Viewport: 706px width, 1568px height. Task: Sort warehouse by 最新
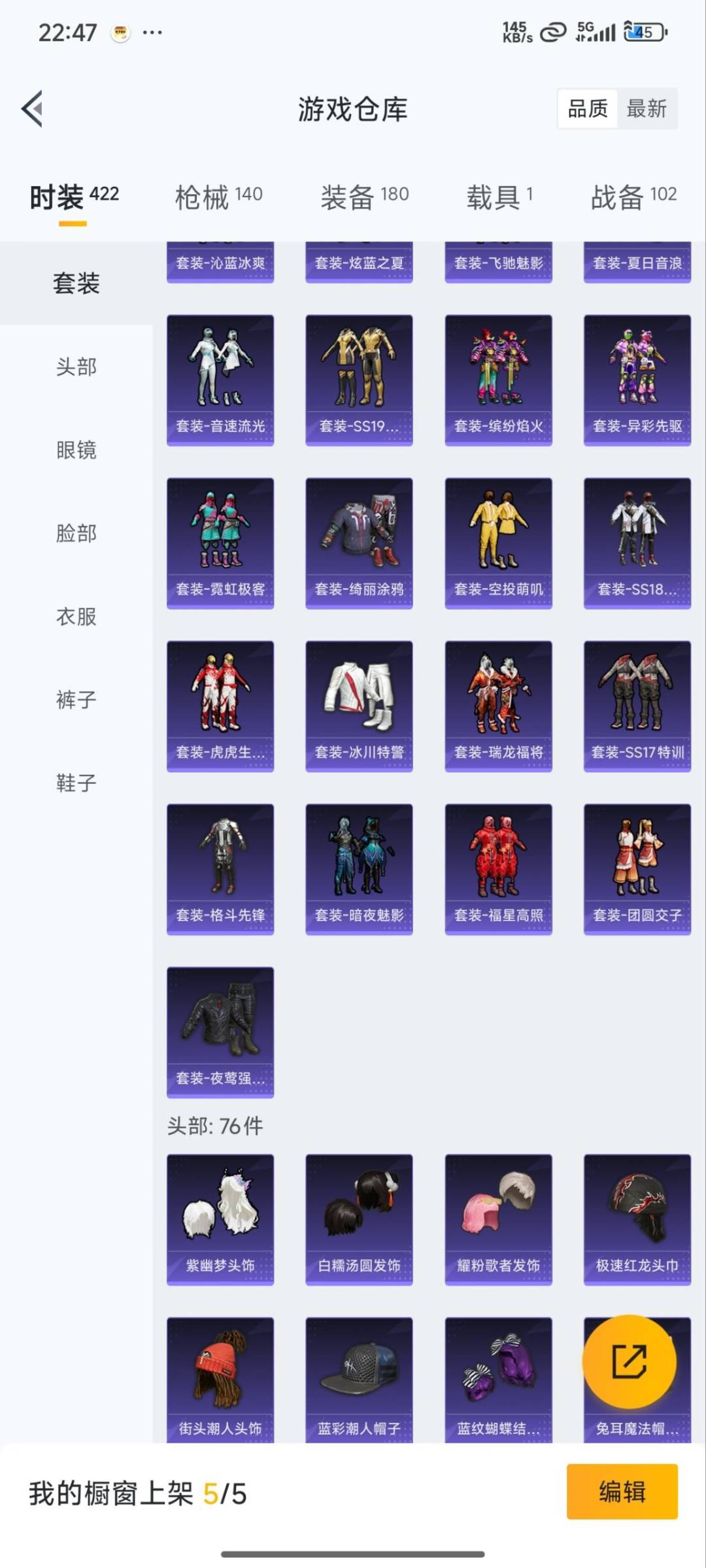click(x=646, y=108)
